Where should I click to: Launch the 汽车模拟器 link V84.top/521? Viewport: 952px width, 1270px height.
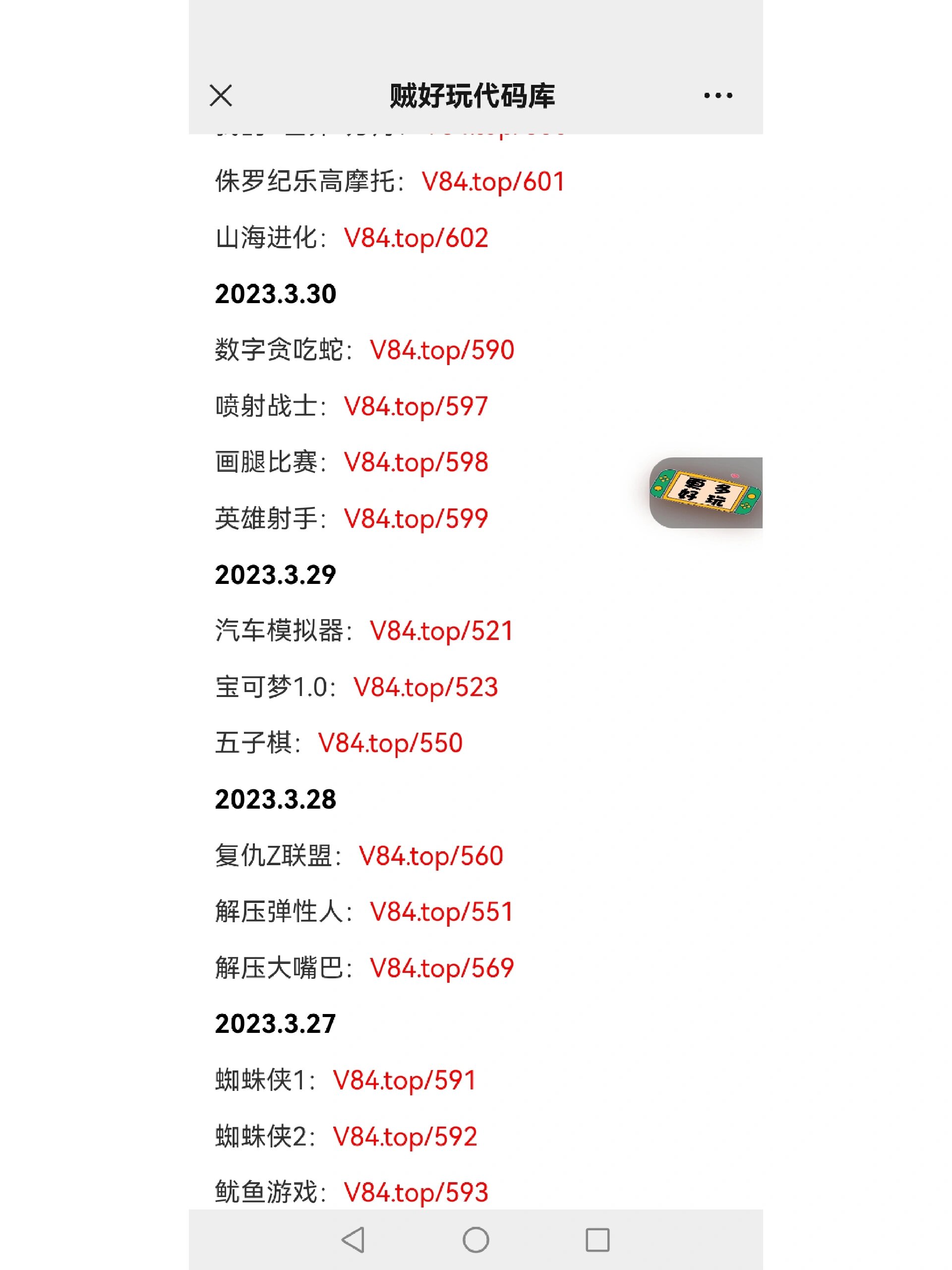pos(441,631)
